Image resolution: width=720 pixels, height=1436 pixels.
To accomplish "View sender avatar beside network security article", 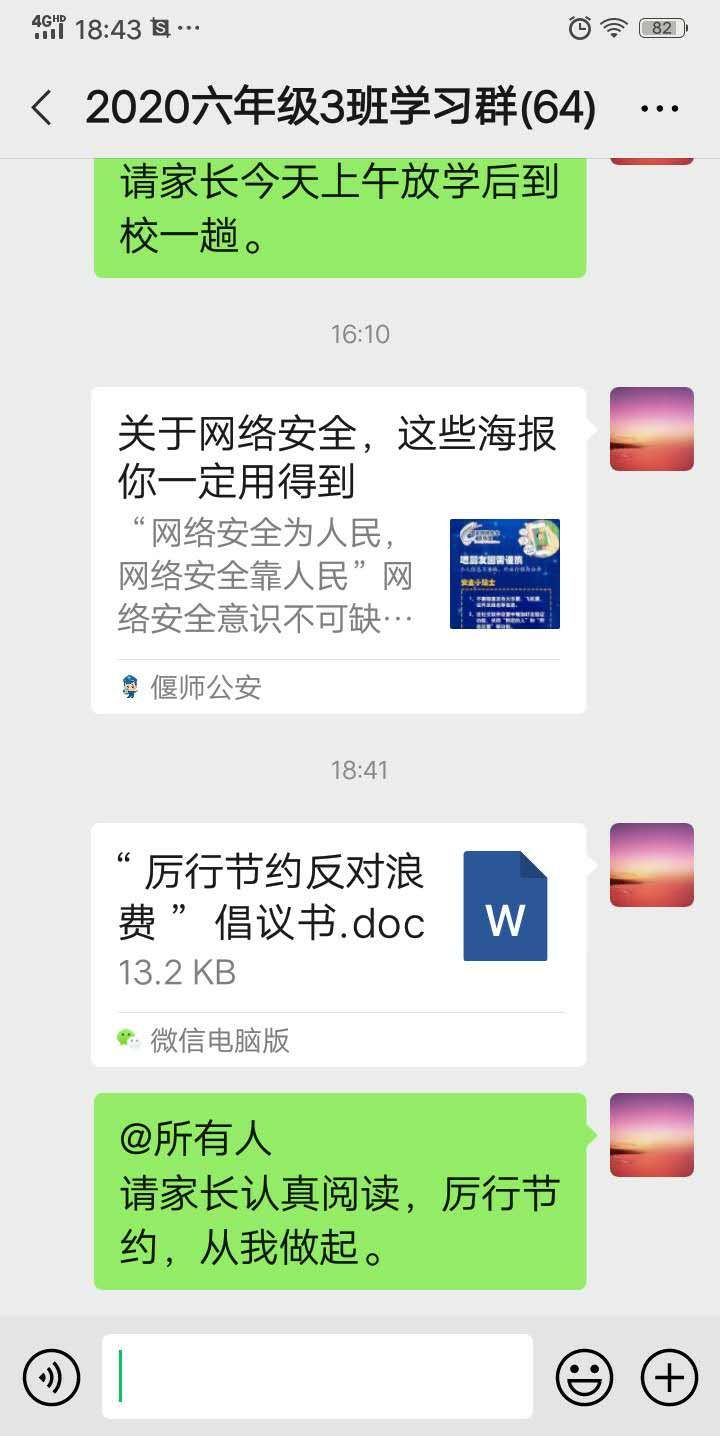I will (x=651, y=429).
